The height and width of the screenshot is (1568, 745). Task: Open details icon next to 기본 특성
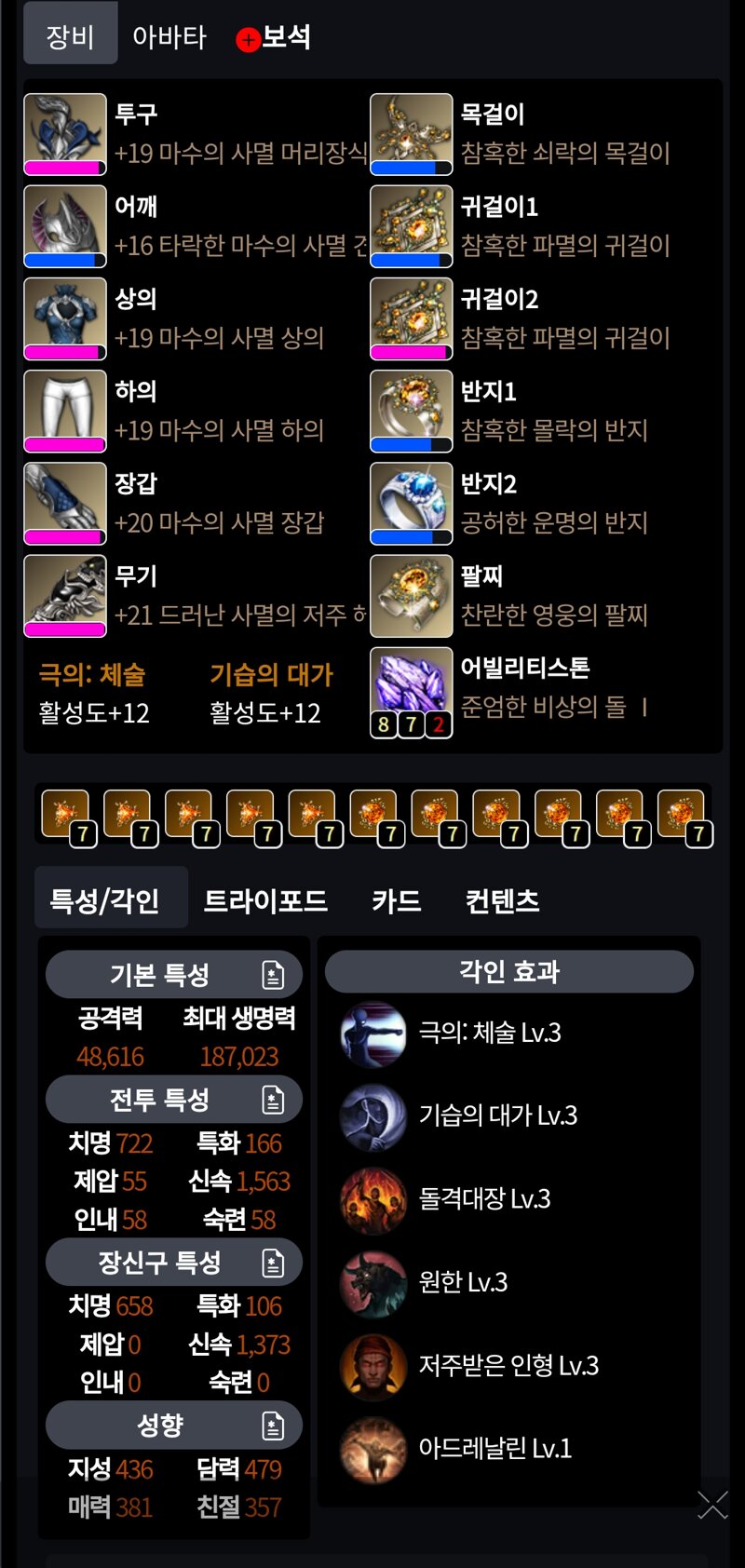coord(272,975)
